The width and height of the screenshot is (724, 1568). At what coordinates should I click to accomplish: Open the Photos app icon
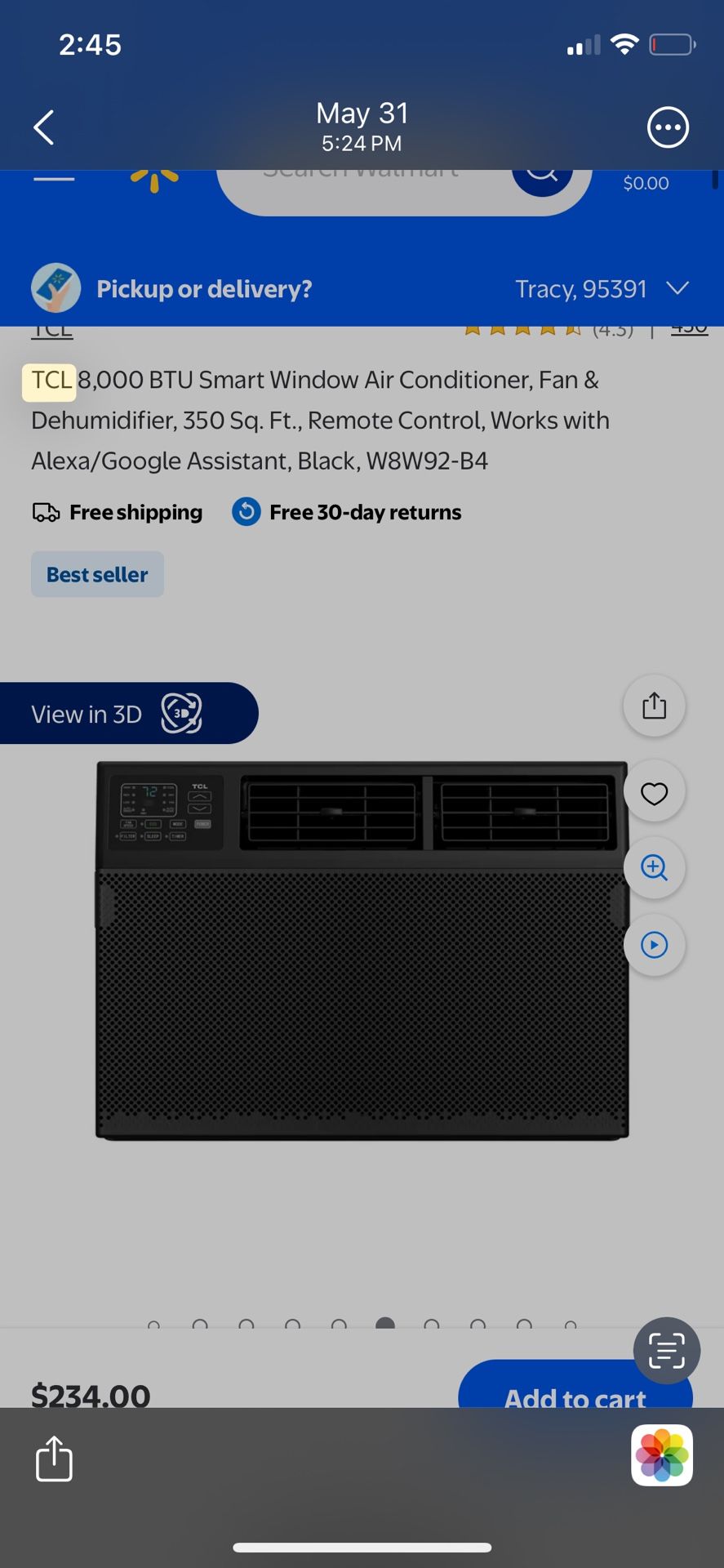pos(662,1455)
